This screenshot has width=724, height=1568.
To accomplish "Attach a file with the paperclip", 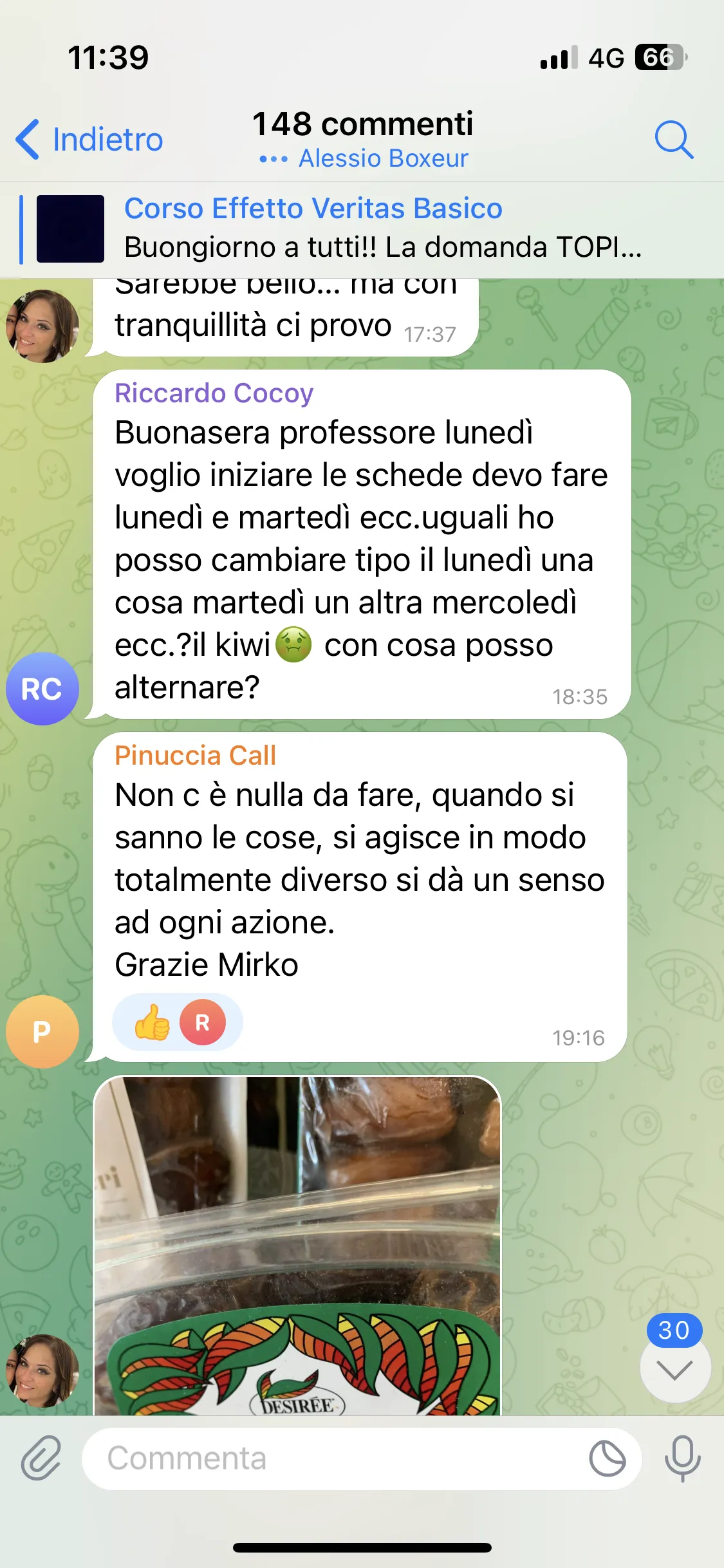I will pos(41,1458).
